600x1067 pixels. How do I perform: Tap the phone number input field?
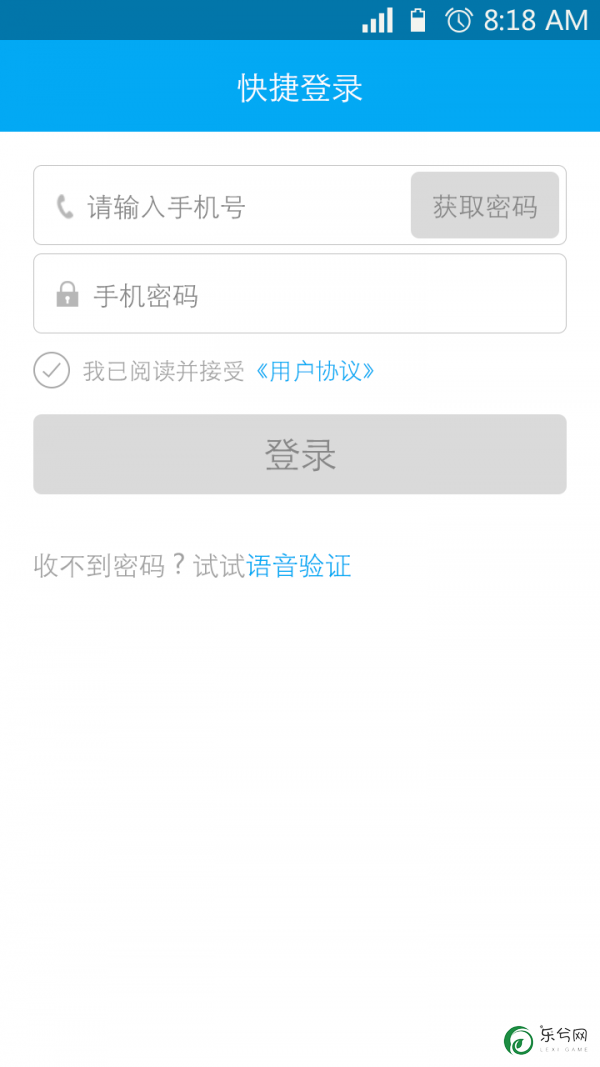(222, 206)
